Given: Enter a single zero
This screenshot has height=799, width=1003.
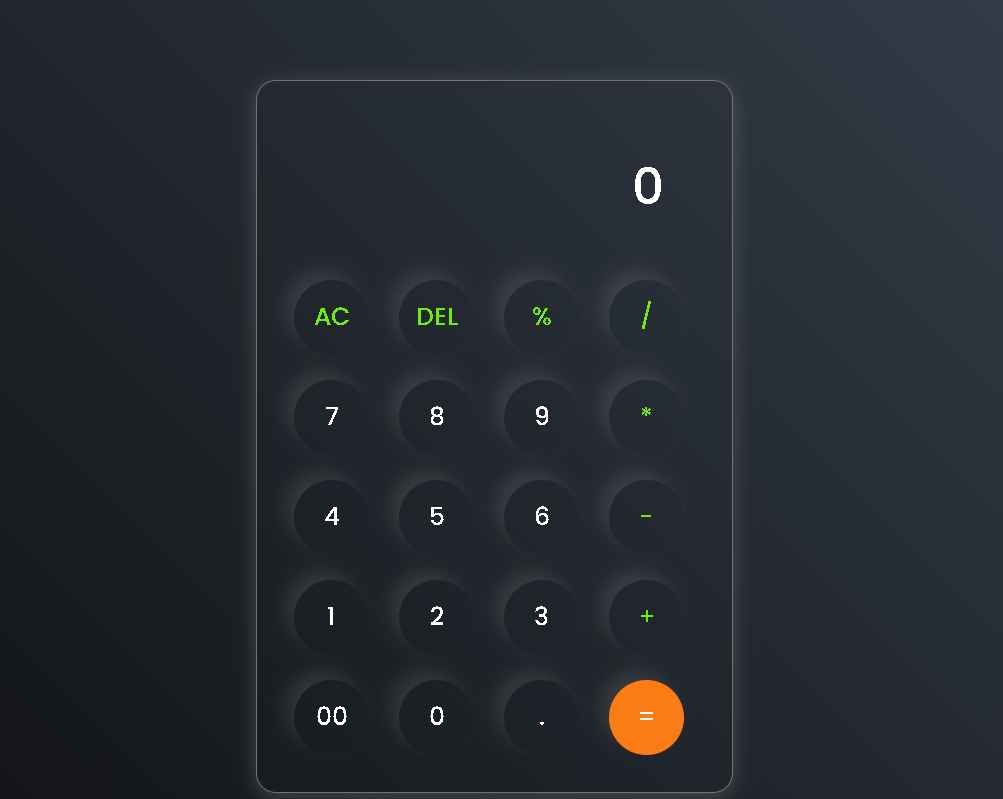Looking at the screenshot, I should (x=436, y=717).
